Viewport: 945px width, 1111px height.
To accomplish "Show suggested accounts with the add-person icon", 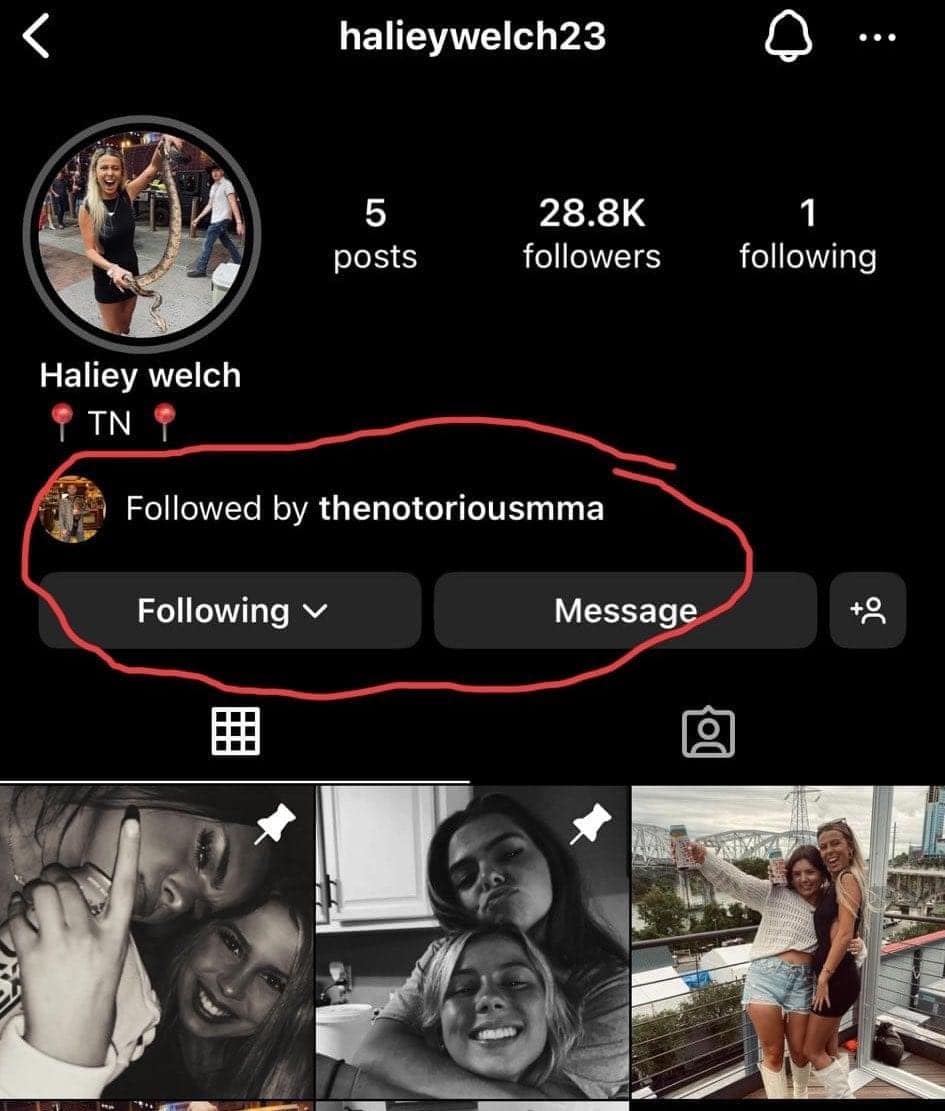I will [867, 611].
